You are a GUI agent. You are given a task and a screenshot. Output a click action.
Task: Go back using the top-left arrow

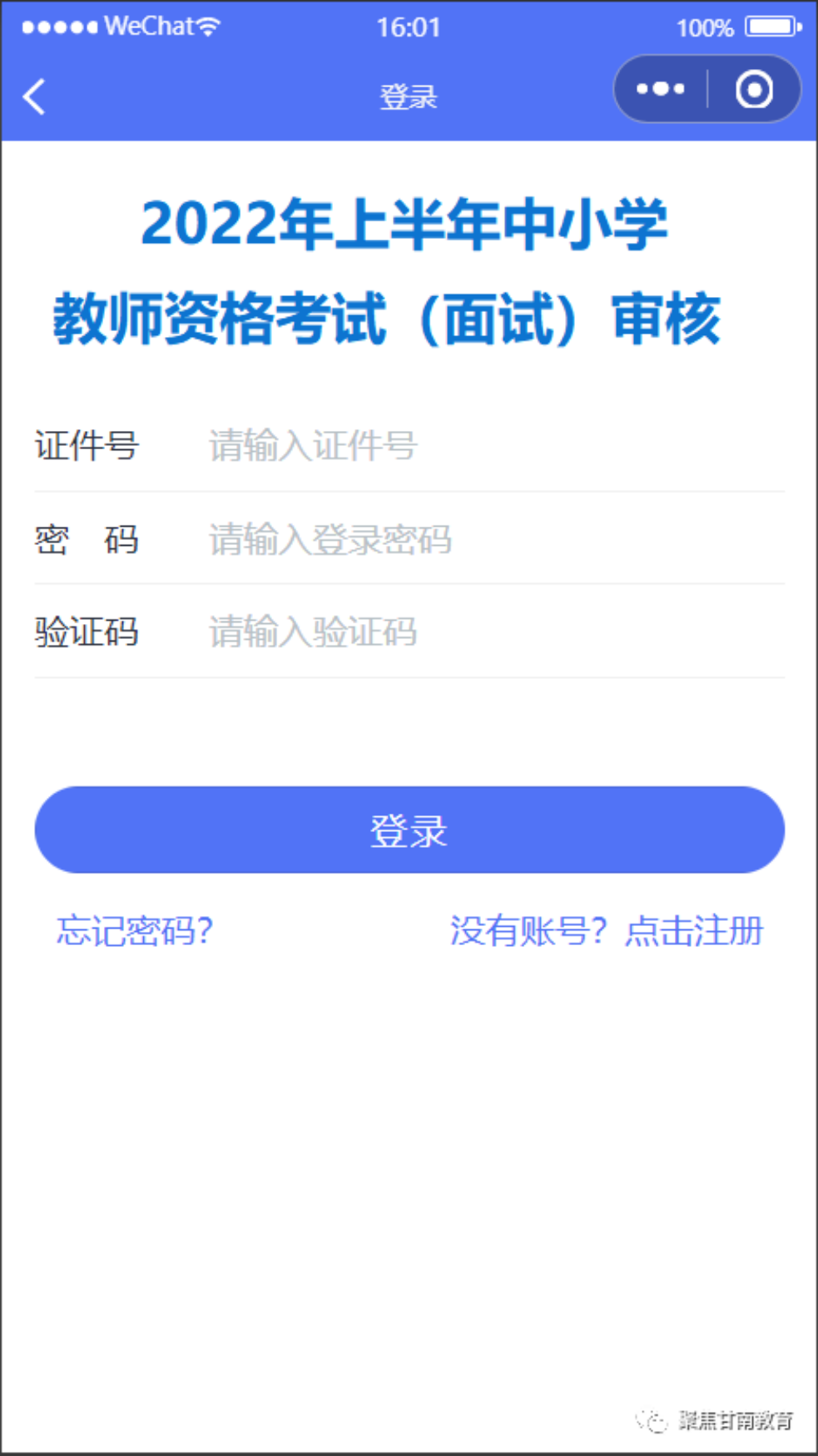[35, 97]
